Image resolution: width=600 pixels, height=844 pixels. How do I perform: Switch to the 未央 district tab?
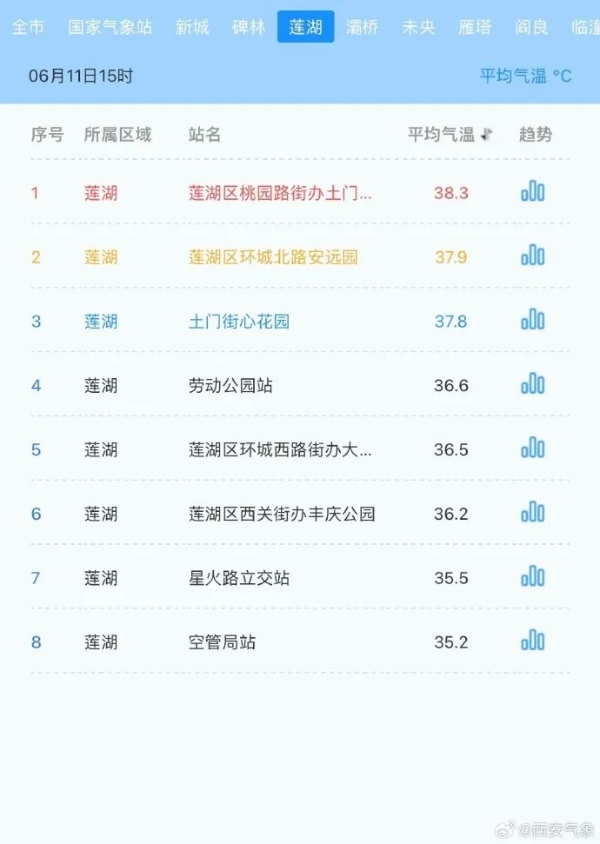(419, 27)
